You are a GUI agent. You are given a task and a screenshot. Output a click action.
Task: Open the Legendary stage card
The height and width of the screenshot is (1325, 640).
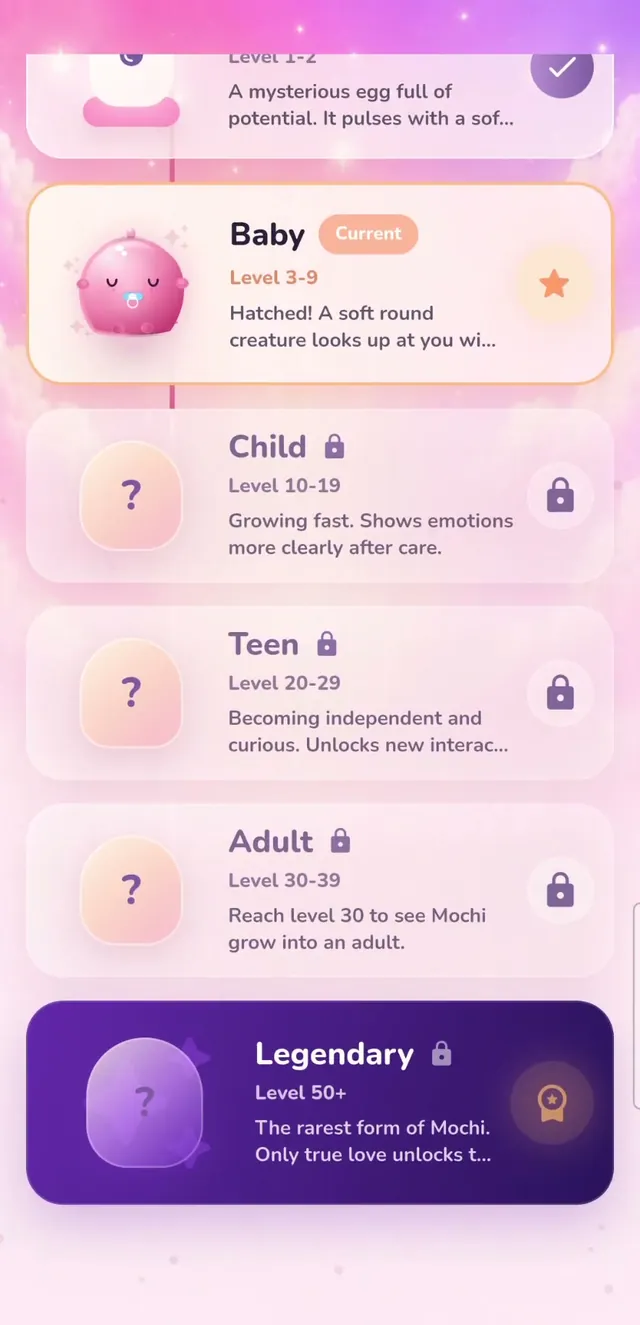pos(319,1102)
